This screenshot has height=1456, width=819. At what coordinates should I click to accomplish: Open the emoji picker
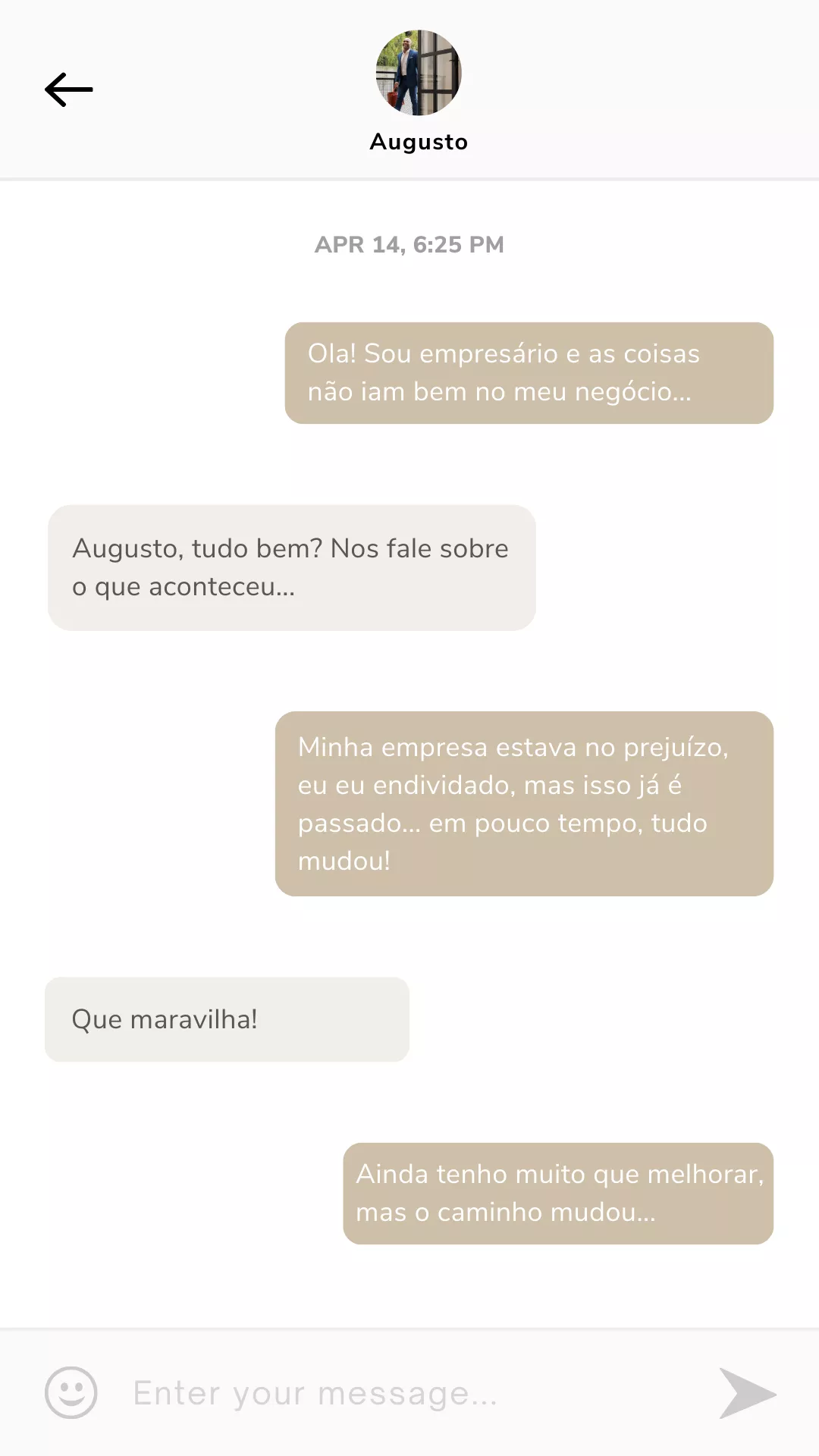tap(71, 1392)
